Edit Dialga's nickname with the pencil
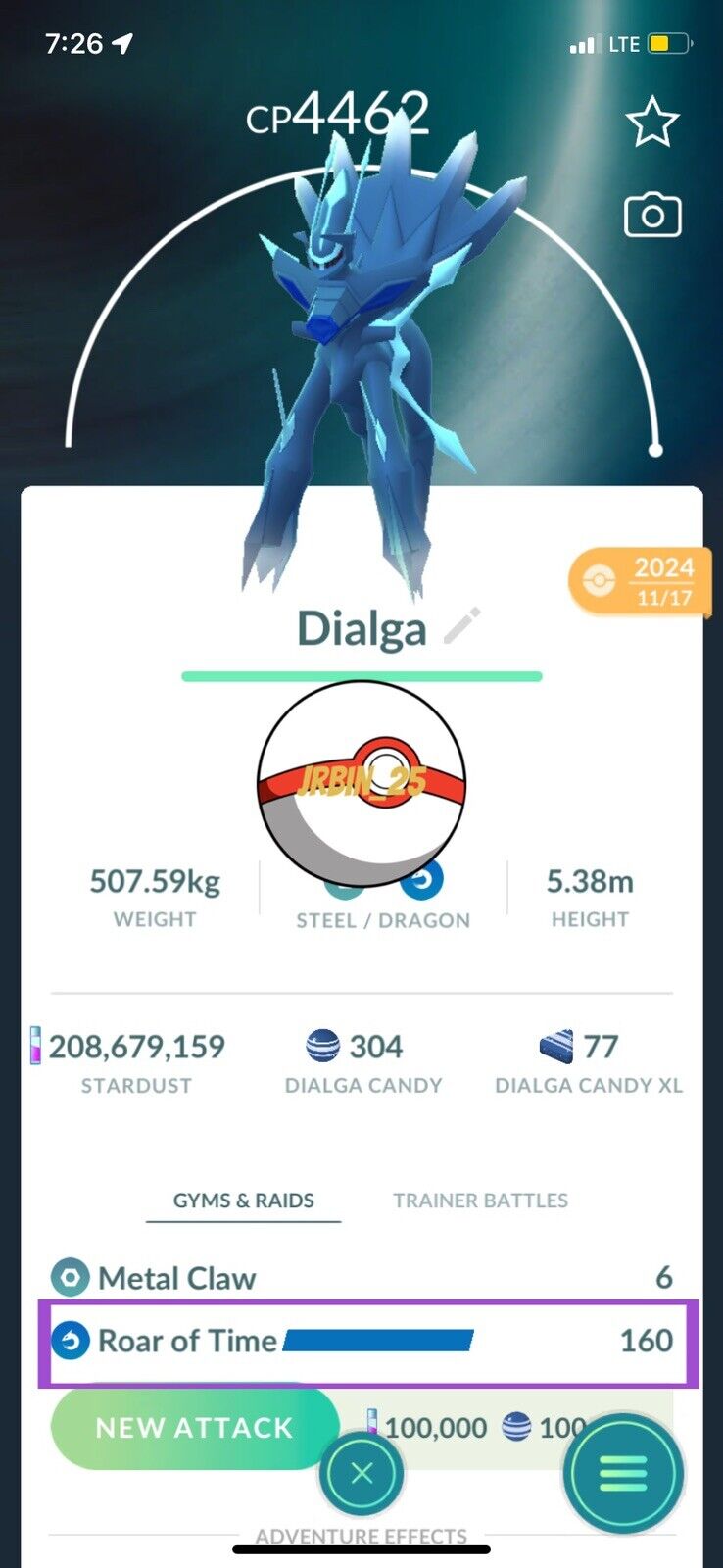 (461, 626)
